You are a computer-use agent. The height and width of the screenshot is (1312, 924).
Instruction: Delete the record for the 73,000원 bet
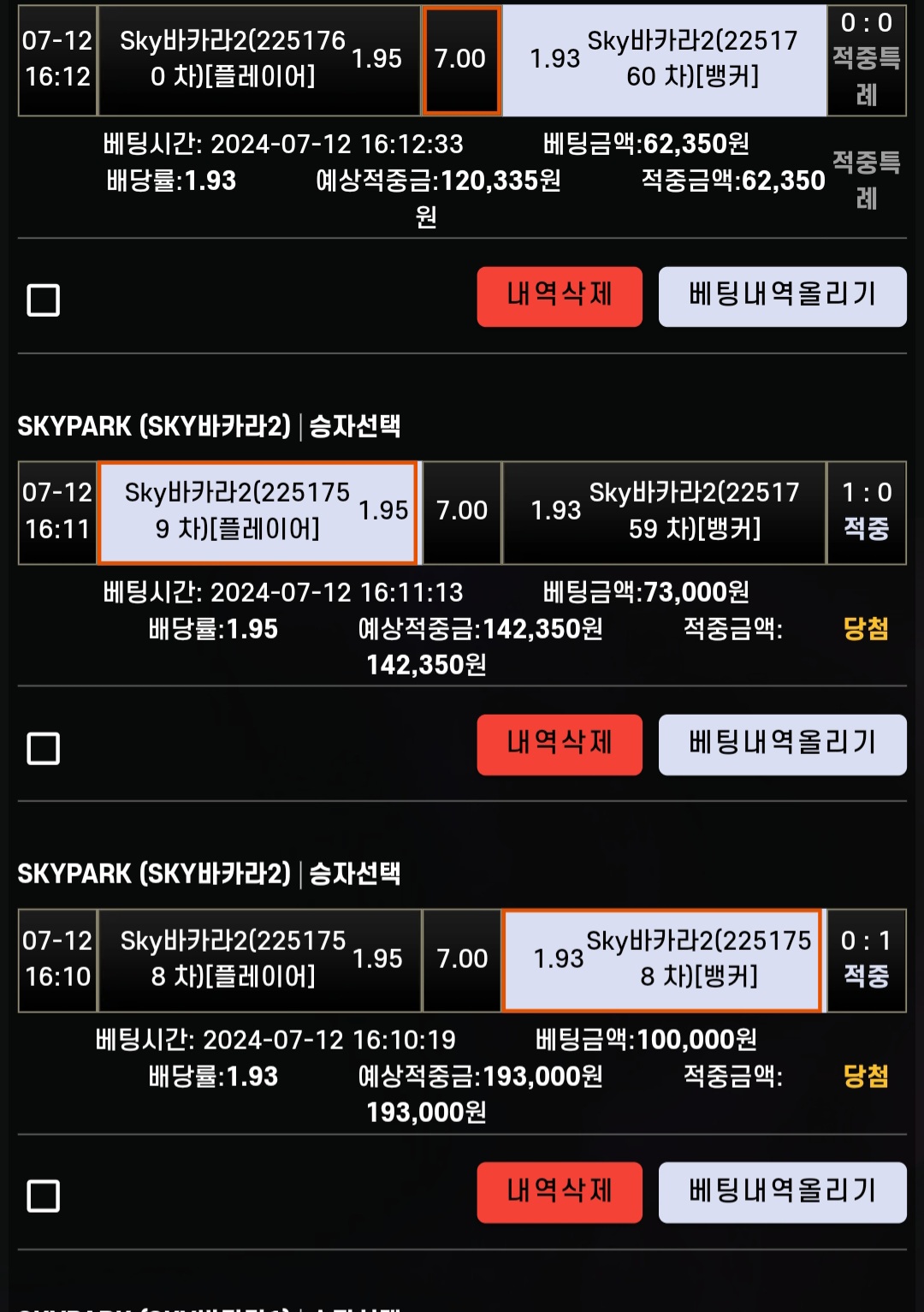coord(560,745)
